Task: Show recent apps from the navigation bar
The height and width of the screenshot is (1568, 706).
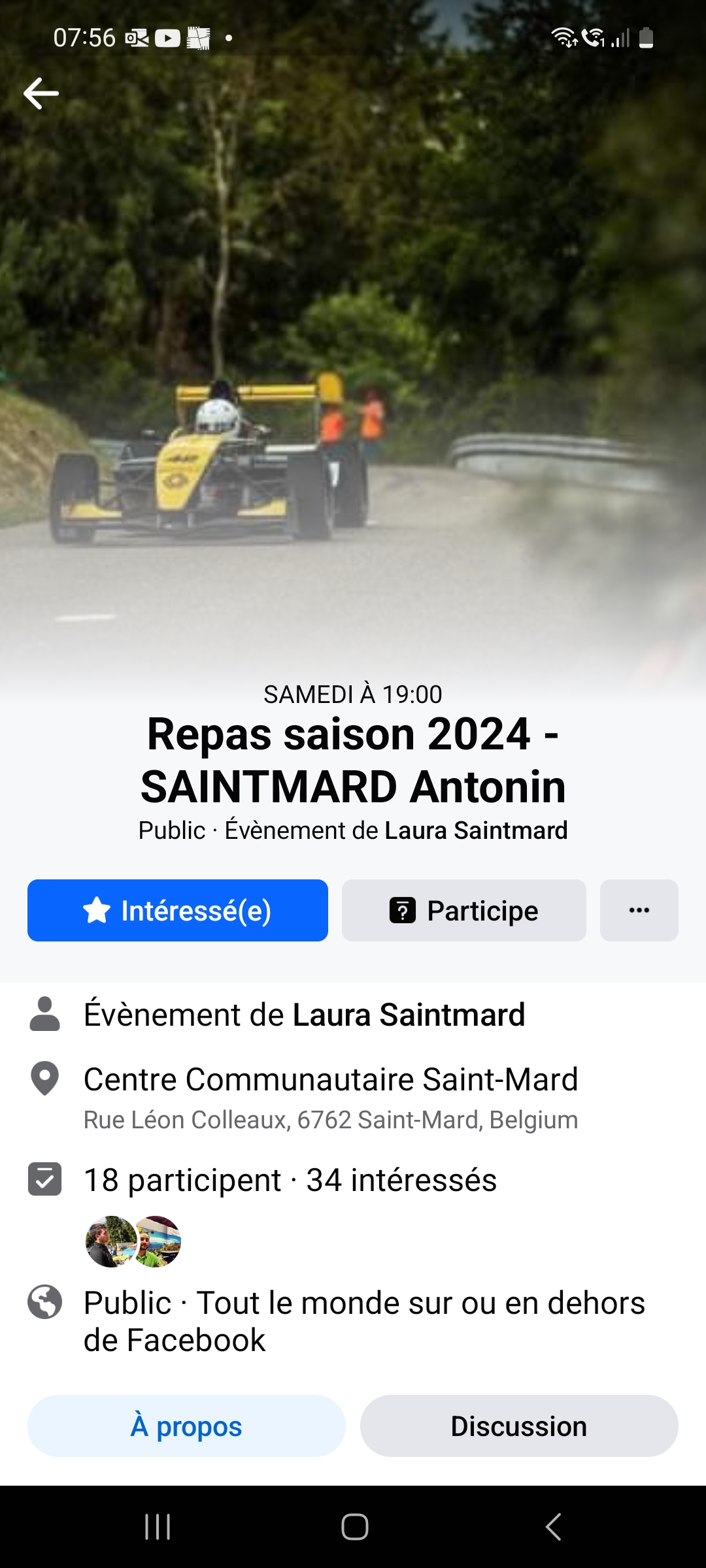Action: pos(158,1527)
